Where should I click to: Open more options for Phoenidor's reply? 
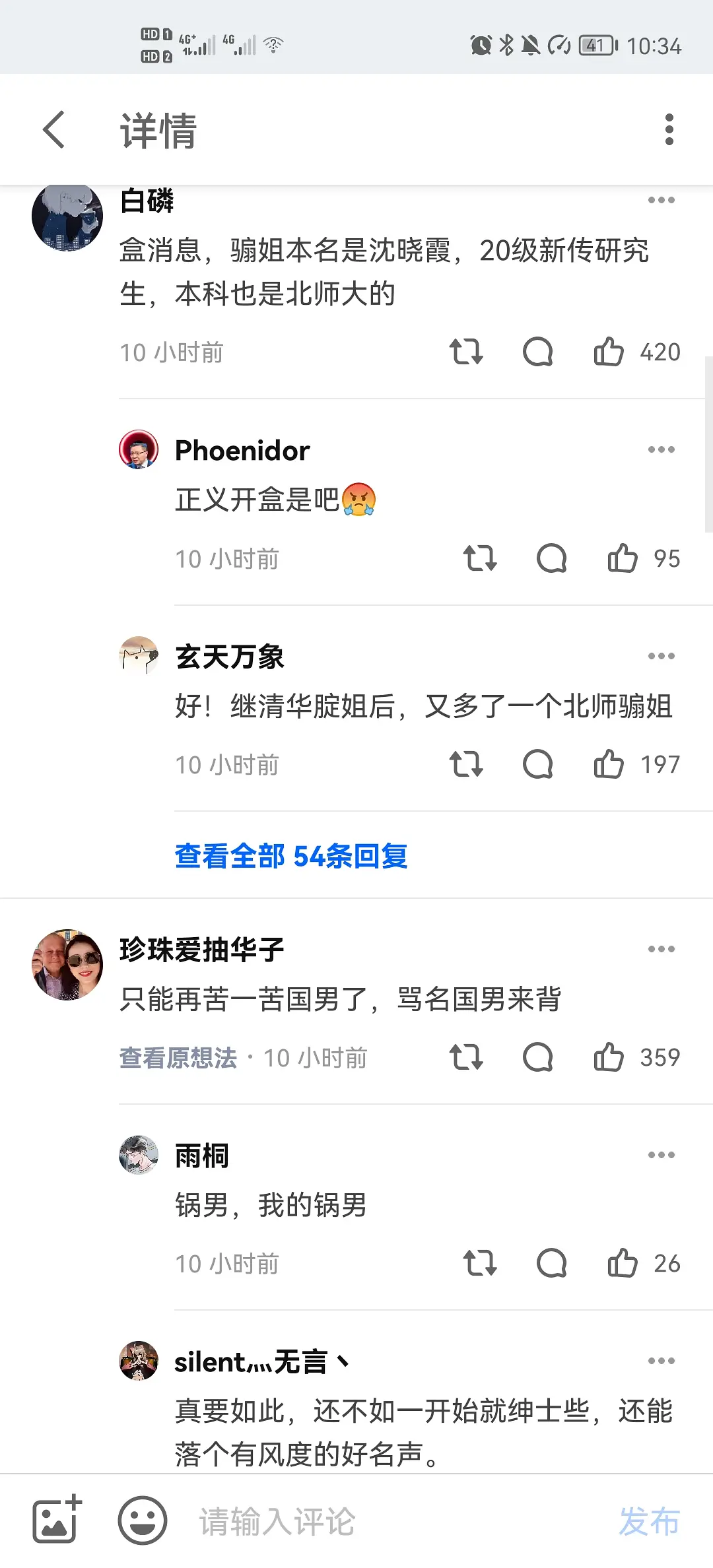661,450
